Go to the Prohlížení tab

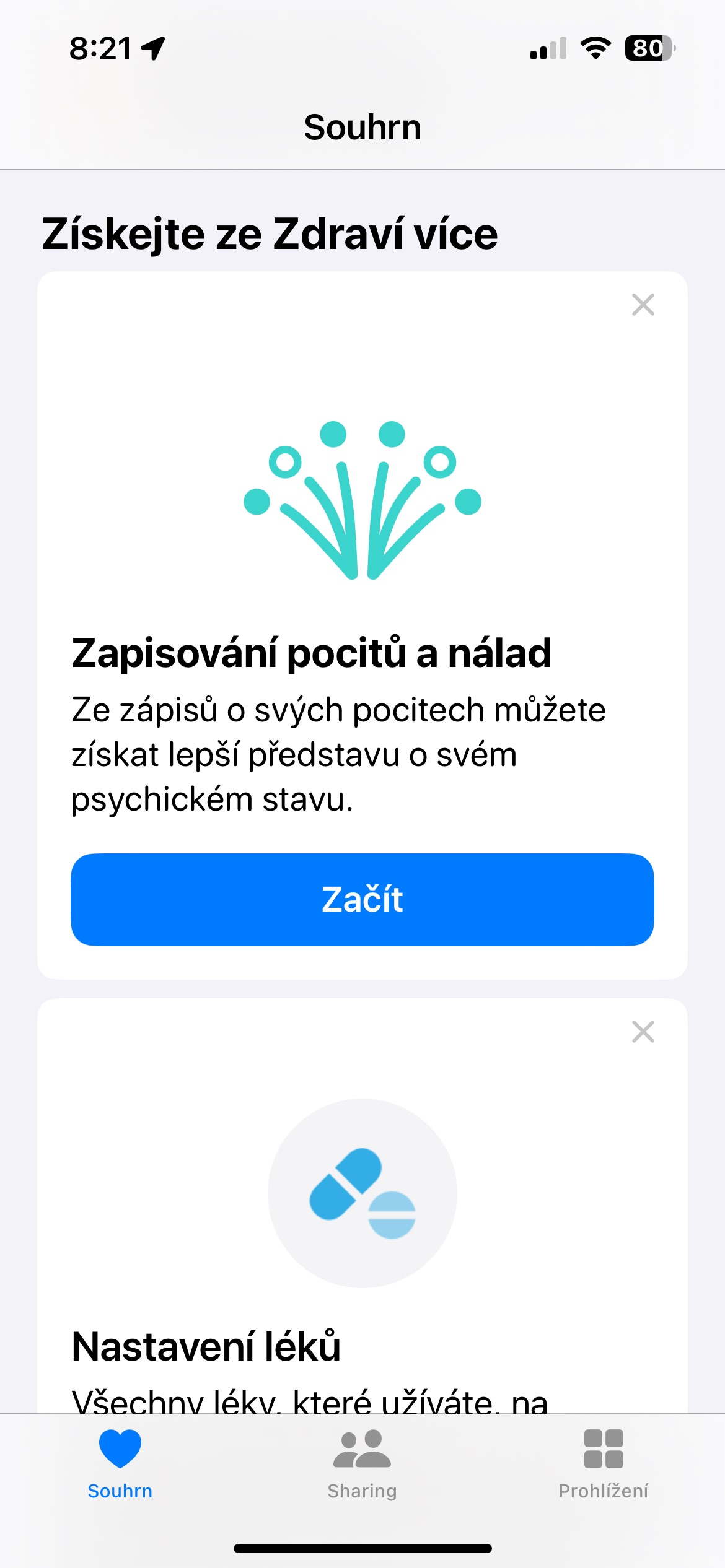(603, 1464)
